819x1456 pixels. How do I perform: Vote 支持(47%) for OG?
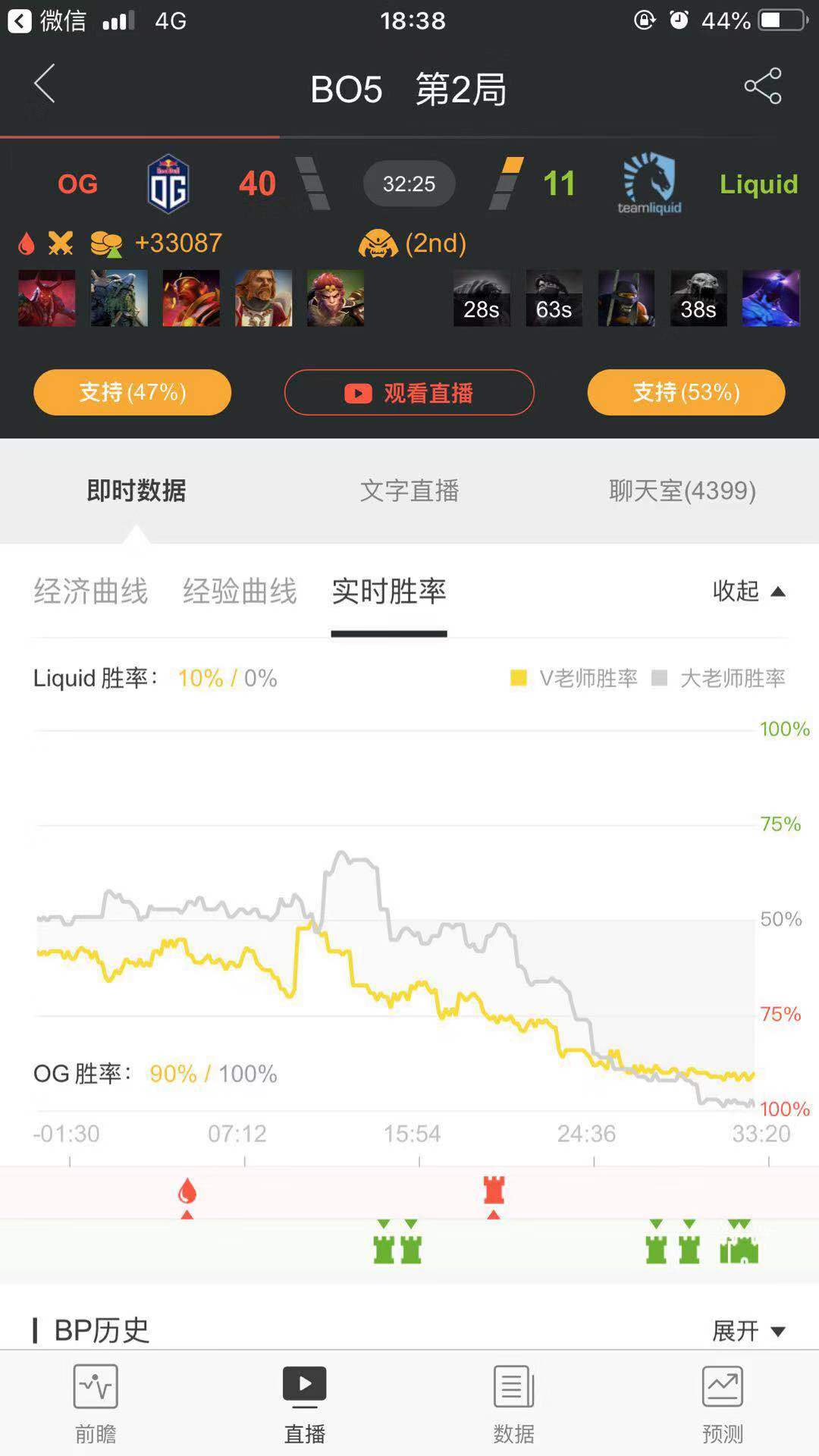coord(132,392)
